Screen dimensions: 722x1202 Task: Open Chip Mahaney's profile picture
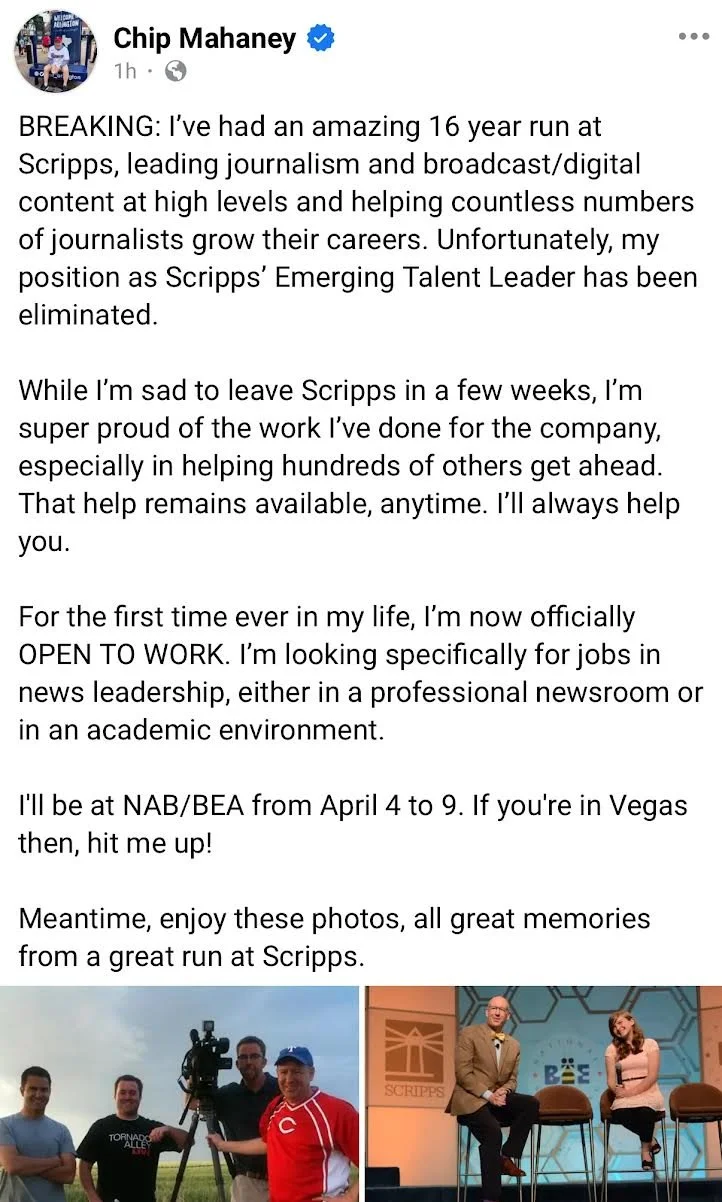55,51
